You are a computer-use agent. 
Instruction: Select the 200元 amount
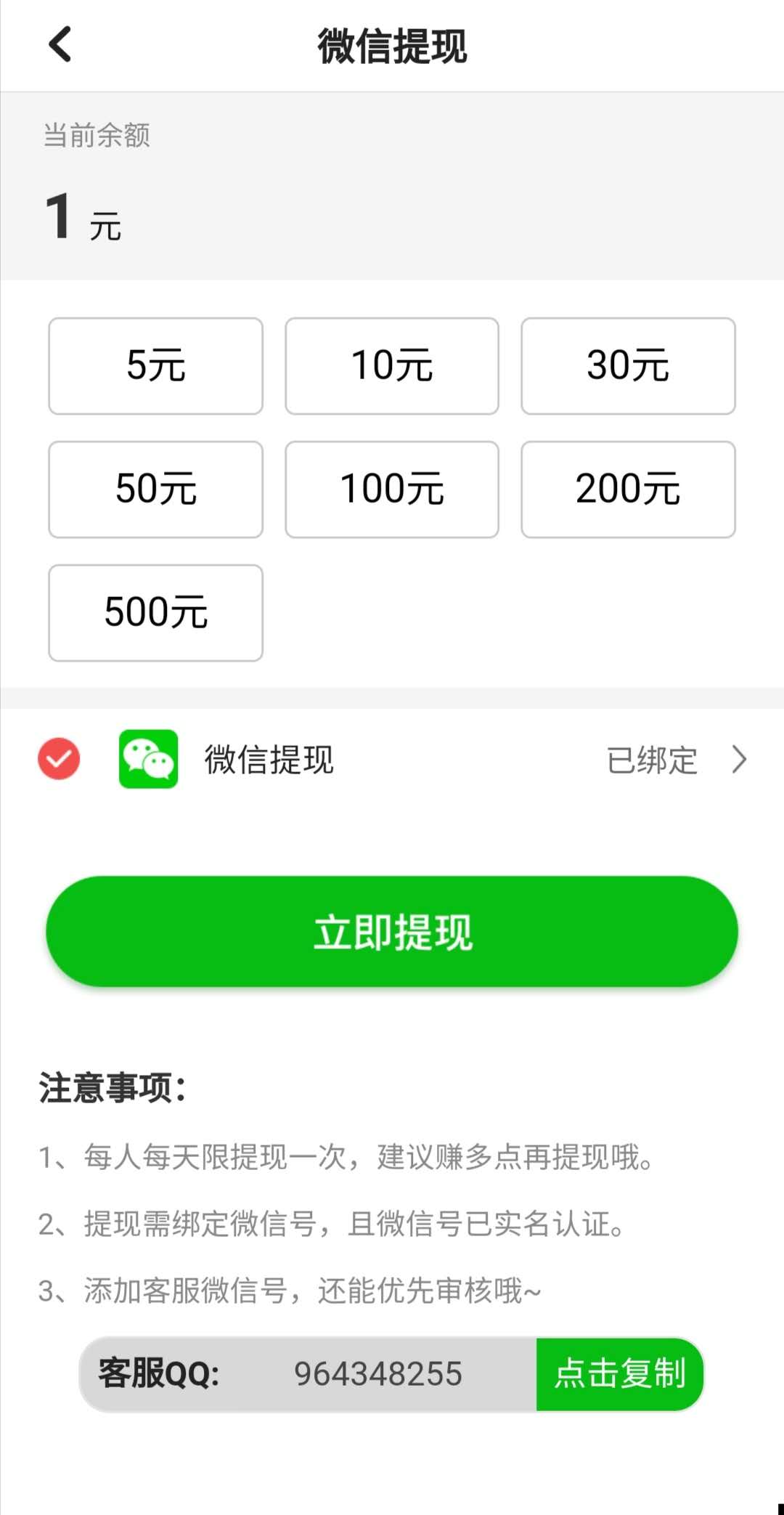tap(628, 490)
